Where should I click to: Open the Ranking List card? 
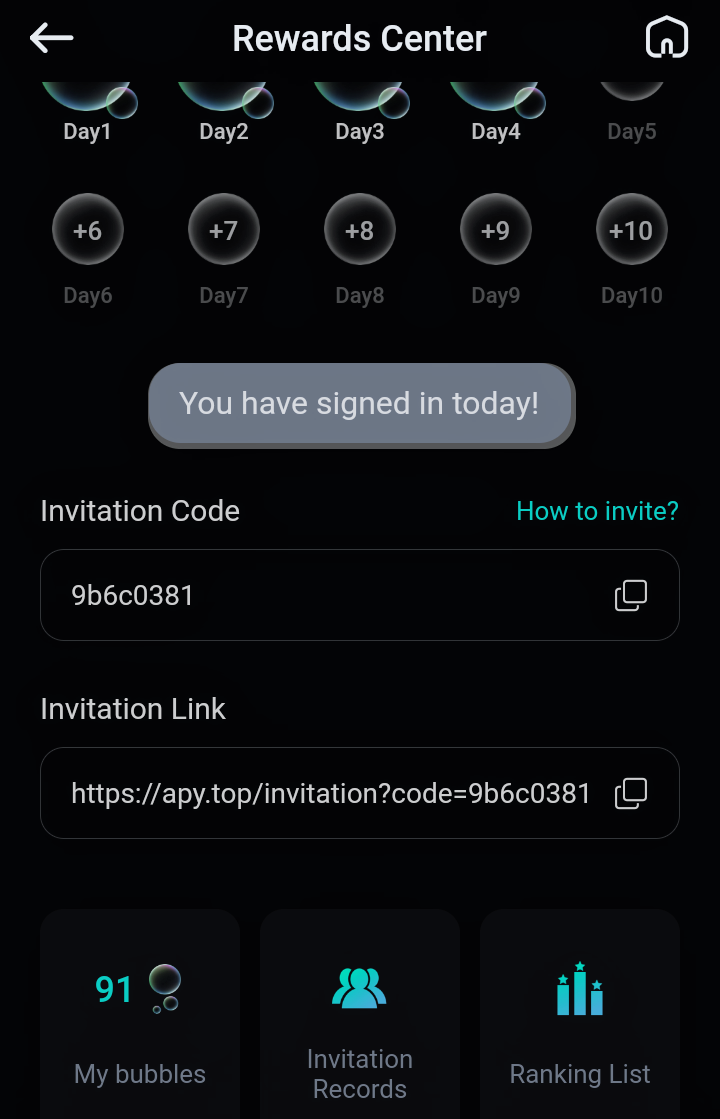579,1014
